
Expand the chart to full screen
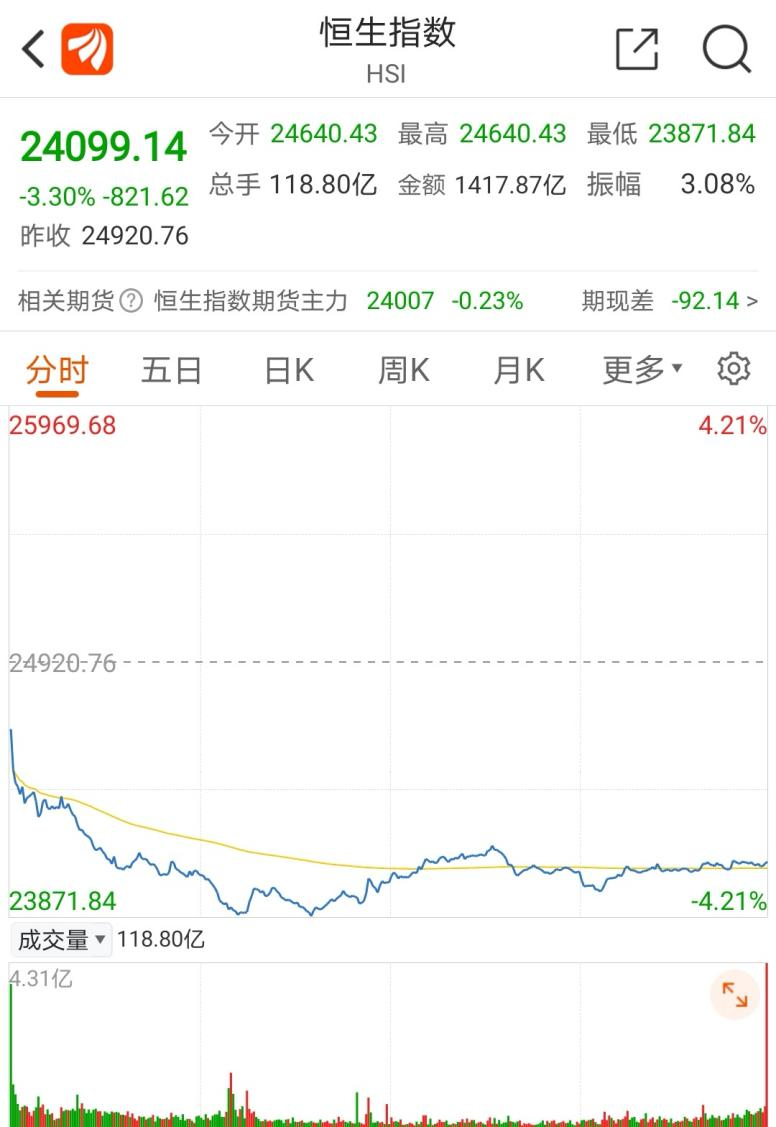pyautogui.click(x=735, y=995)
